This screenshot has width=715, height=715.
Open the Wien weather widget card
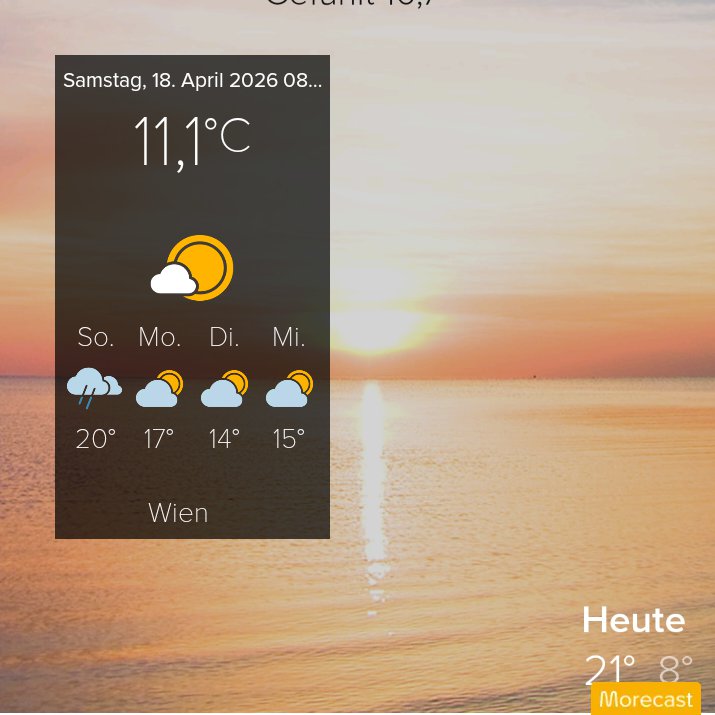point(192,297)
